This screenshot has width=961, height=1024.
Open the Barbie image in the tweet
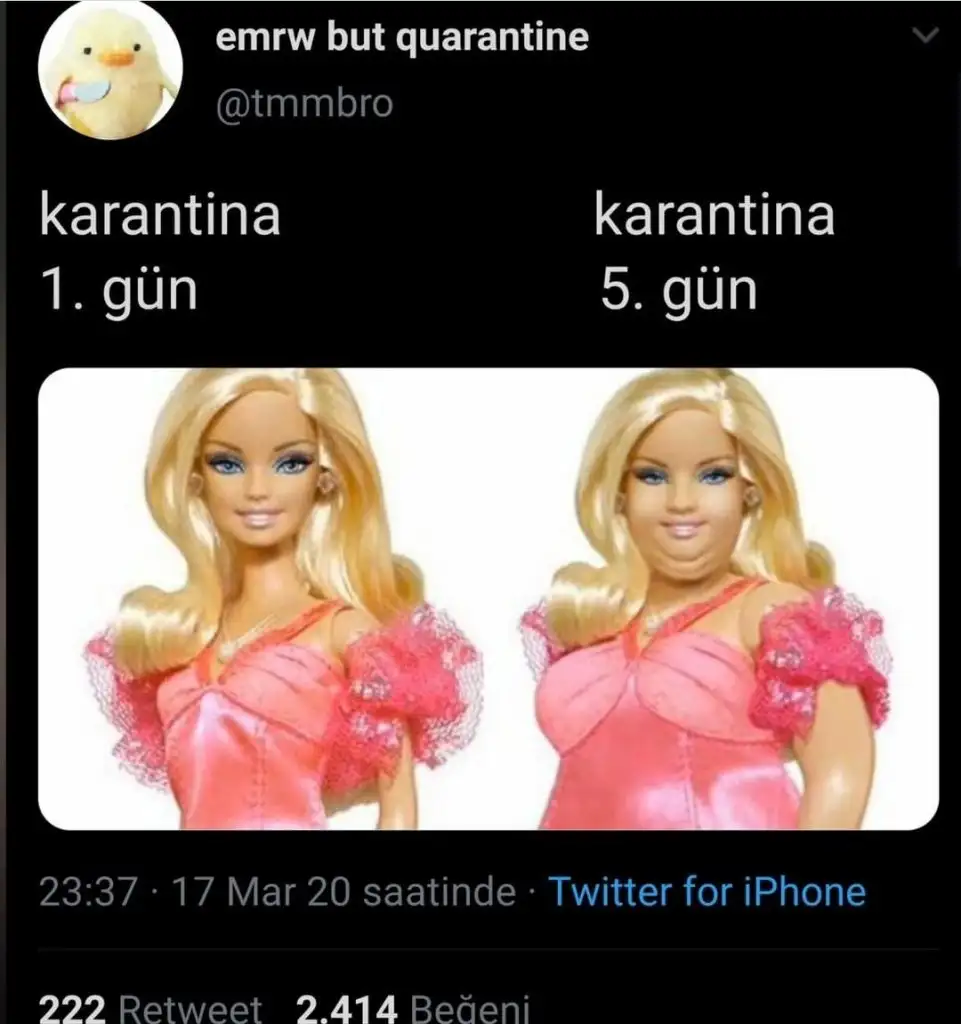point(488,598)
